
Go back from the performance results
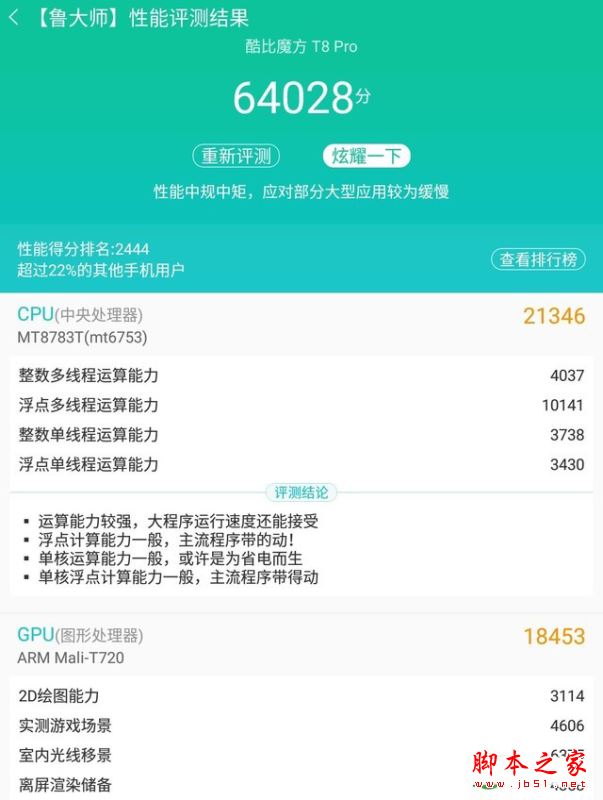(x=14, y=19)
